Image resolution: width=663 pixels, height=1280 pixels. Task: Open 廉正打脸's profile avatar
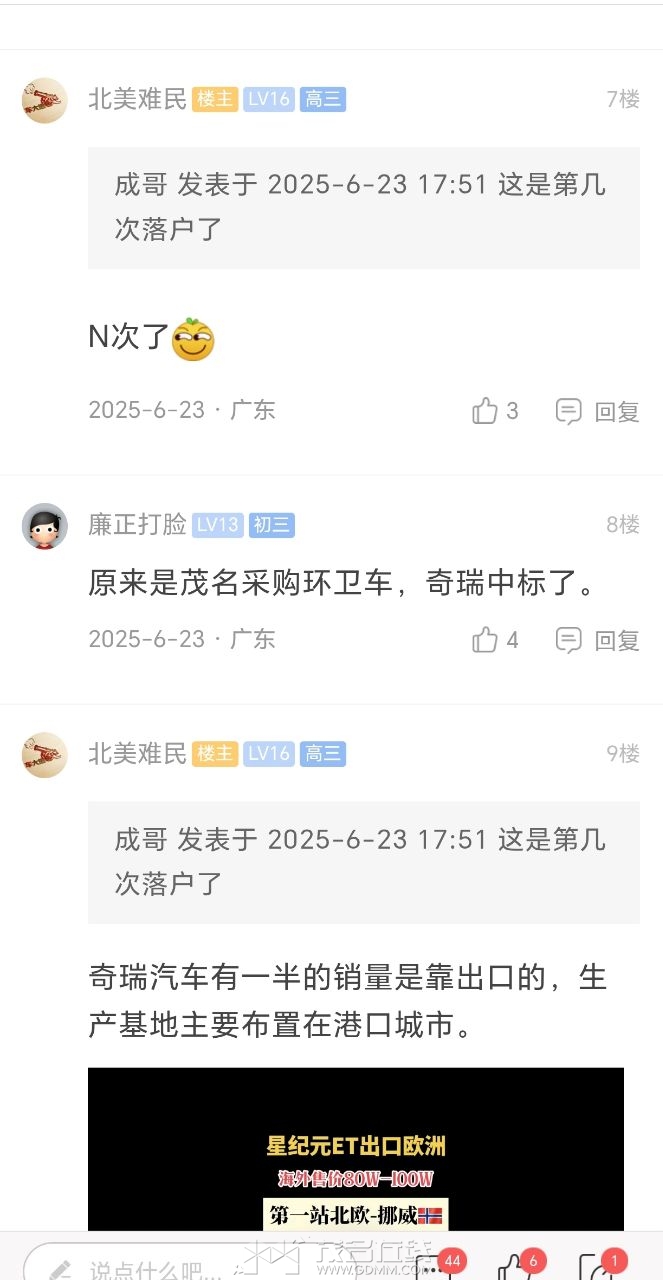[x=45, y=526]
